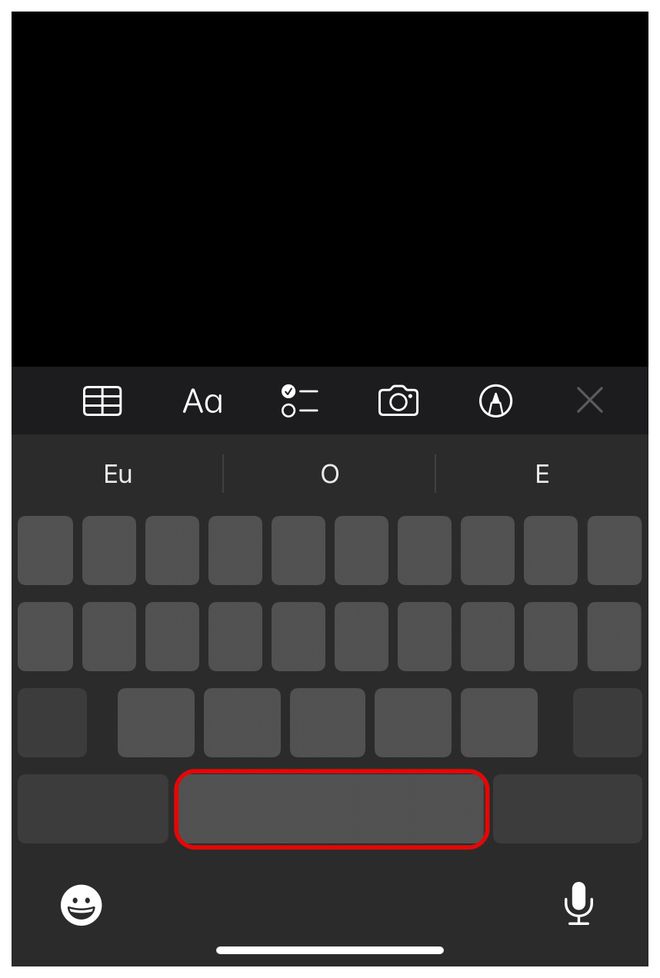Start dictation with the microphone
Screen dimensions: 660x978
[x=578, y=905]
